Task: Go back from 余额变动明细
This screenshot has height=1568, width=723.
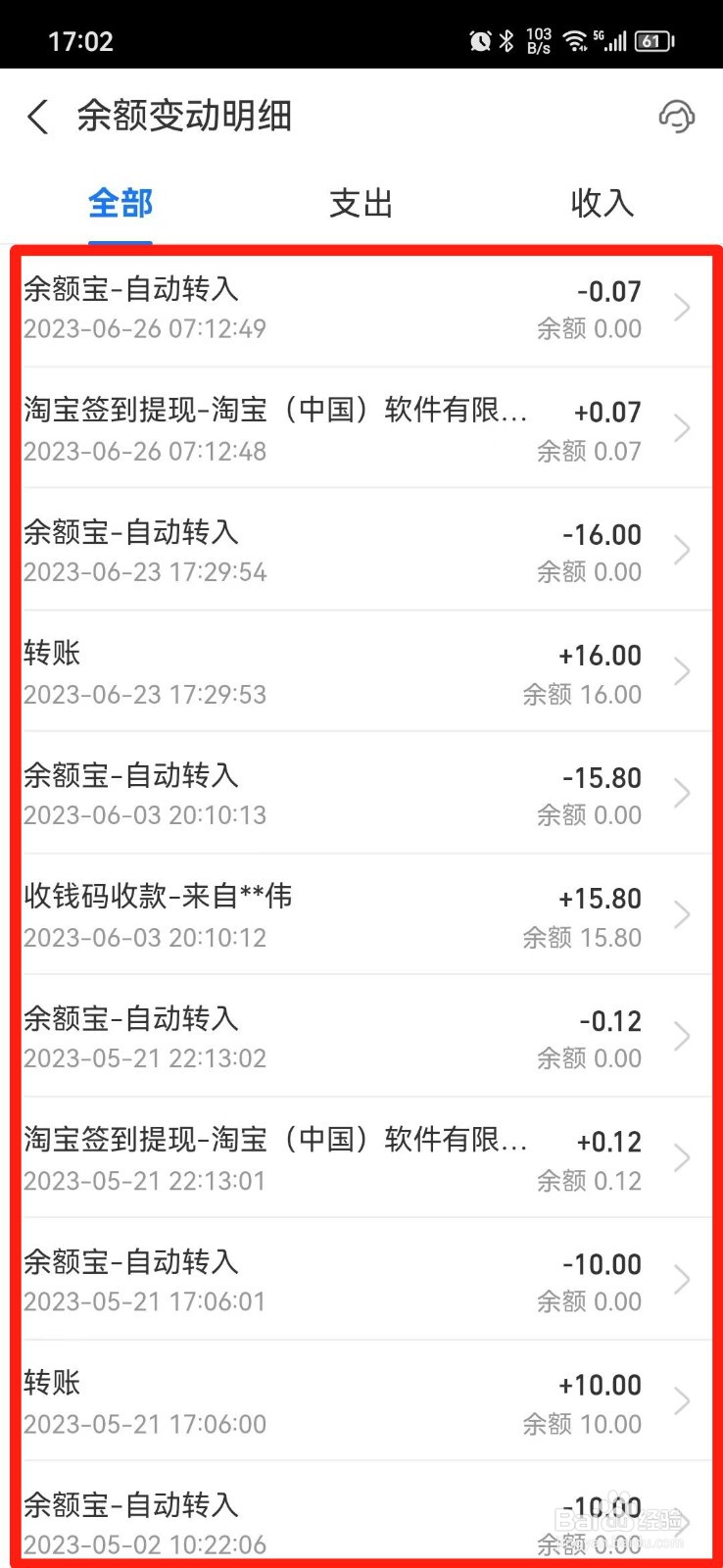Action: 38,117
